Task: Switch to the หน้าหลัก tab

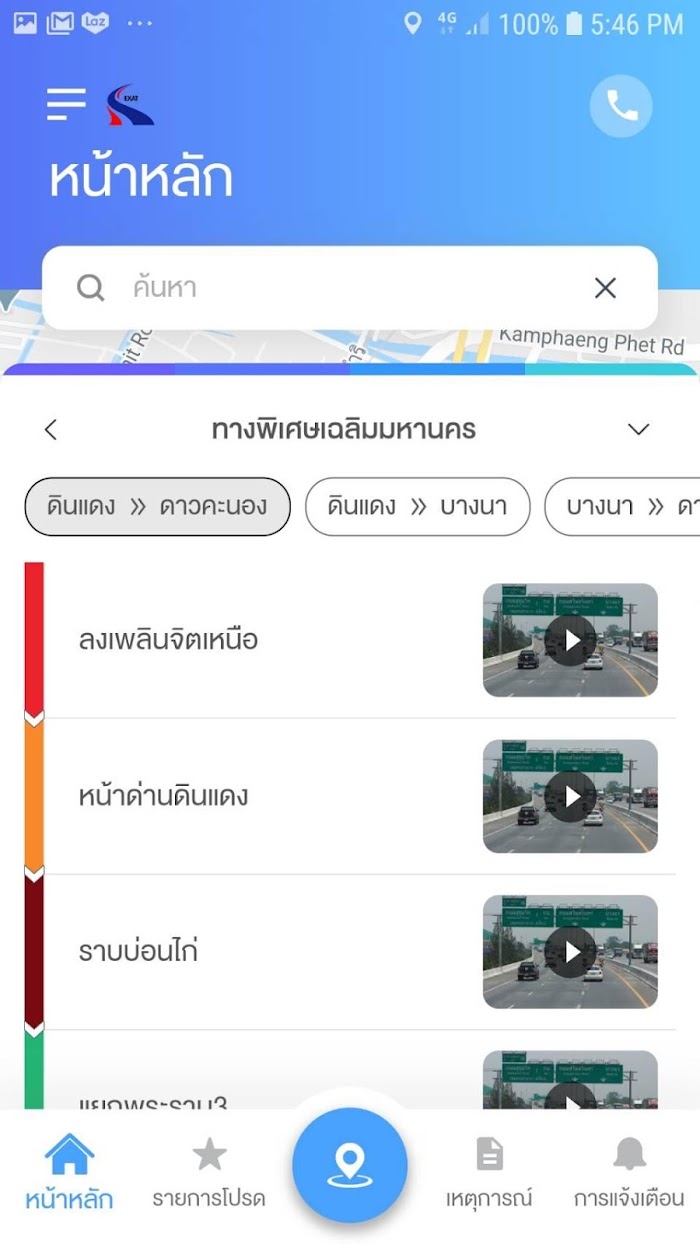Action: (x=69, y=1172)
